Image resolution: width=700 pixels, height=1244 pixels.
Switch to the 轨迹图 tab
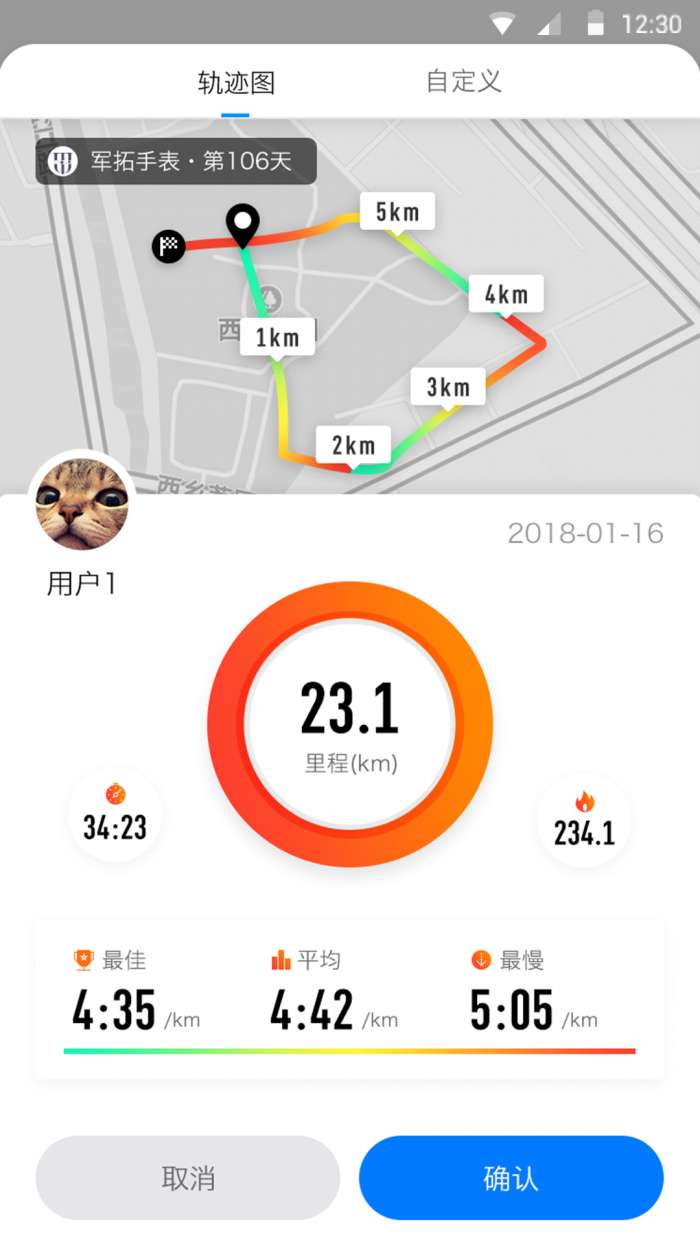[235, 83]
